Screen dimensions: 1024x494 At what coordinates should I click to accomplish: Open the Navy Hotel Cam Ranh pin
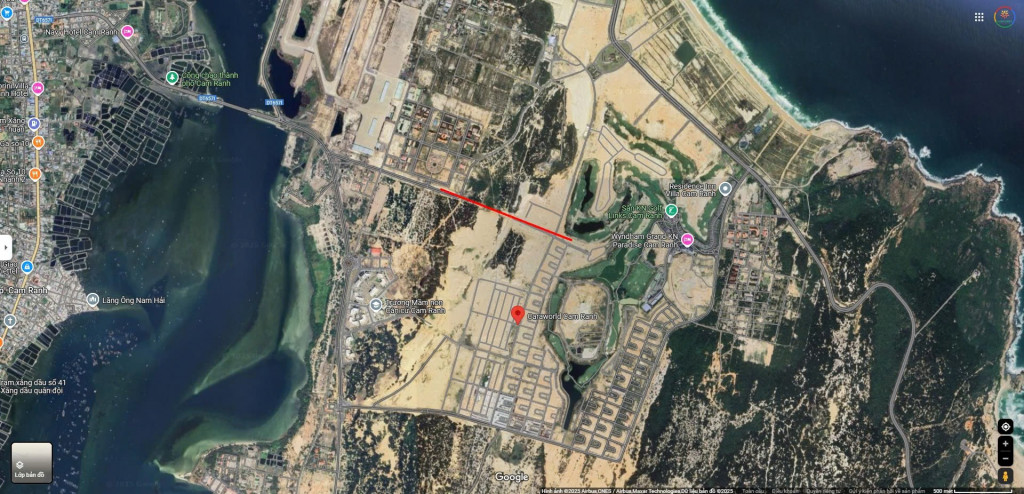pos(127,32)
